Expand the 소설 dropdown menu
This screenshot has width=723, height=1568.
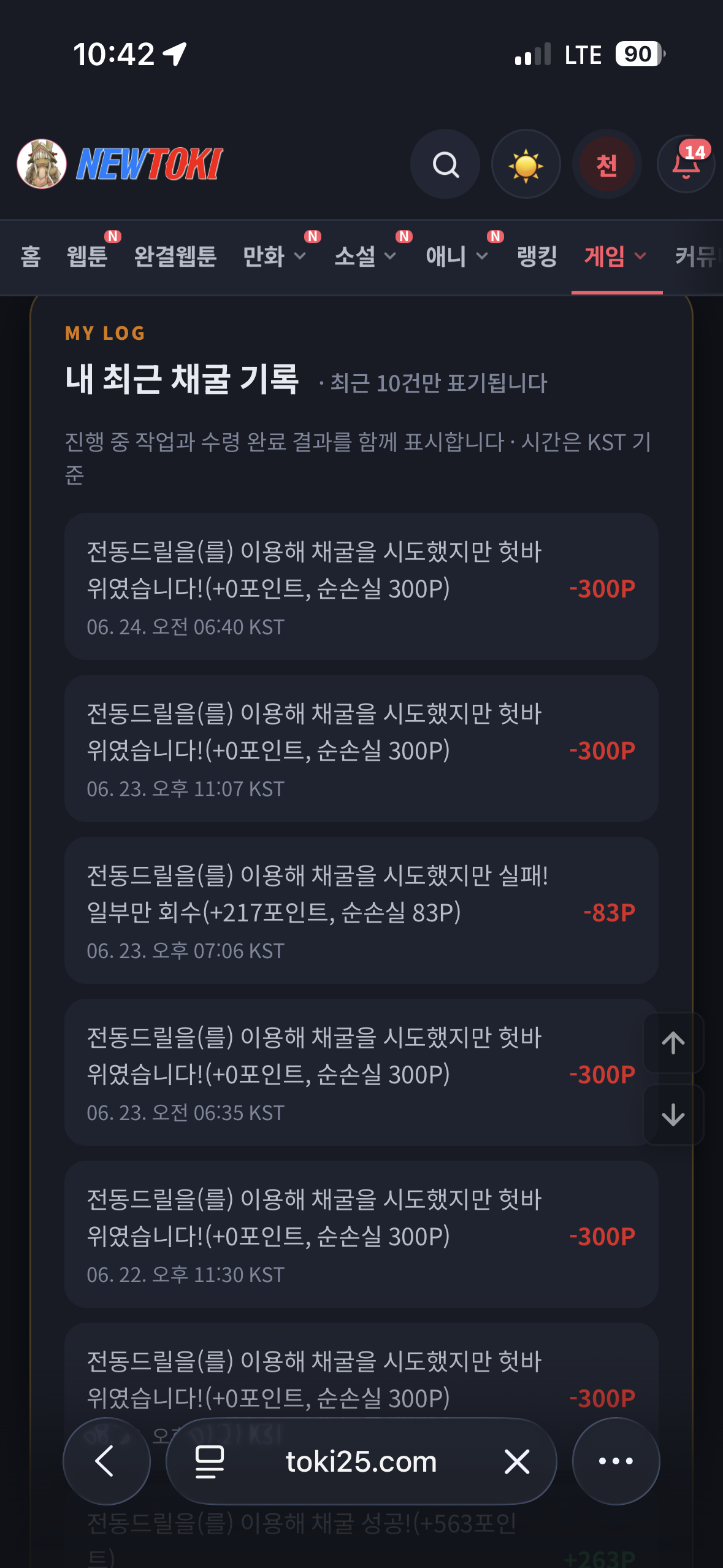click(365, 256)
